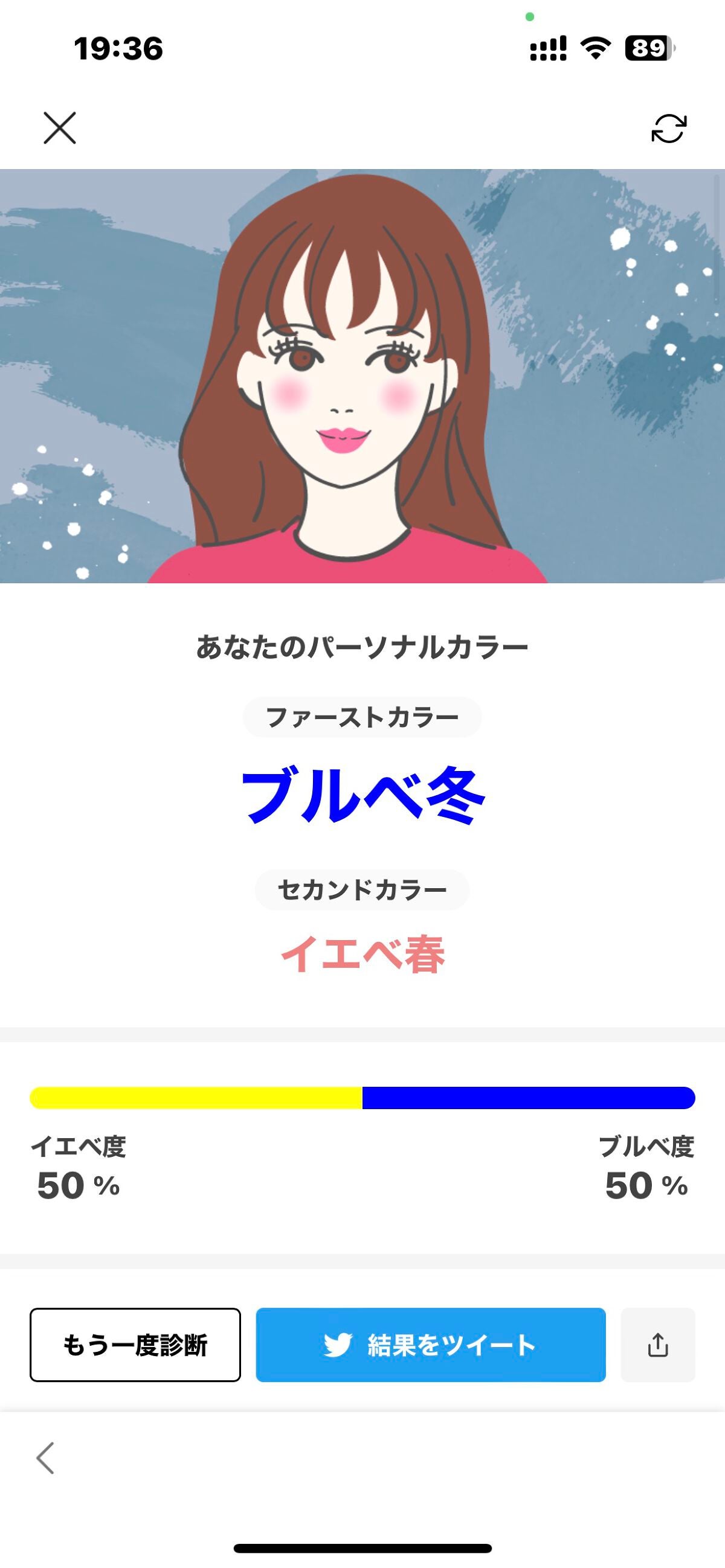This screenshot has height=1568, width=725.
Task: Tap the refresh icon at top right
Action: pyautogui.click(x=668, y=129)
